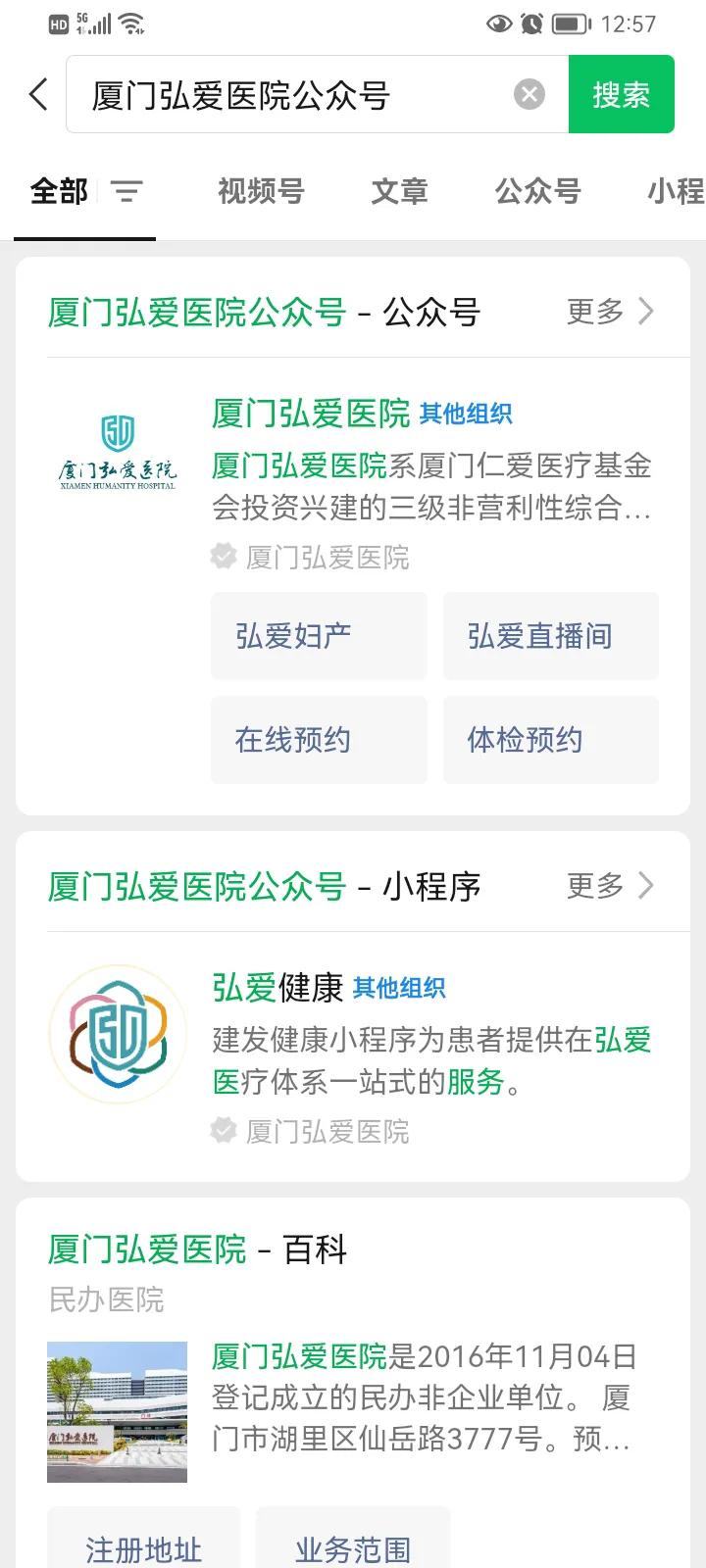Tap the 在线预约 button
The height and width of the screenshot is (1568, 706).
coord(318,740)
